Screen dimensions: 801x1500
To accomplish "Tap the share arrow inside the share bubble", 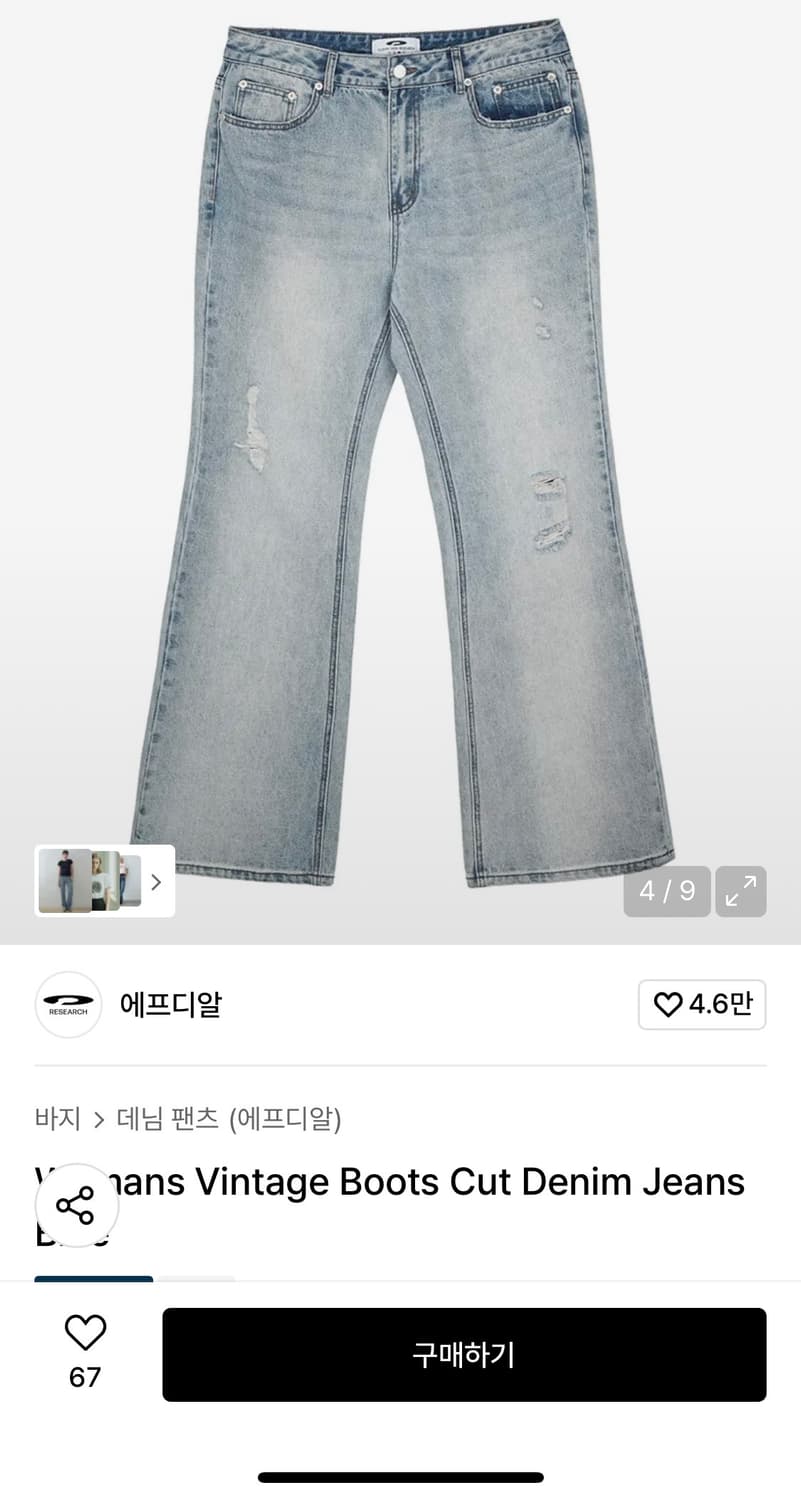I will point(76,1205).
